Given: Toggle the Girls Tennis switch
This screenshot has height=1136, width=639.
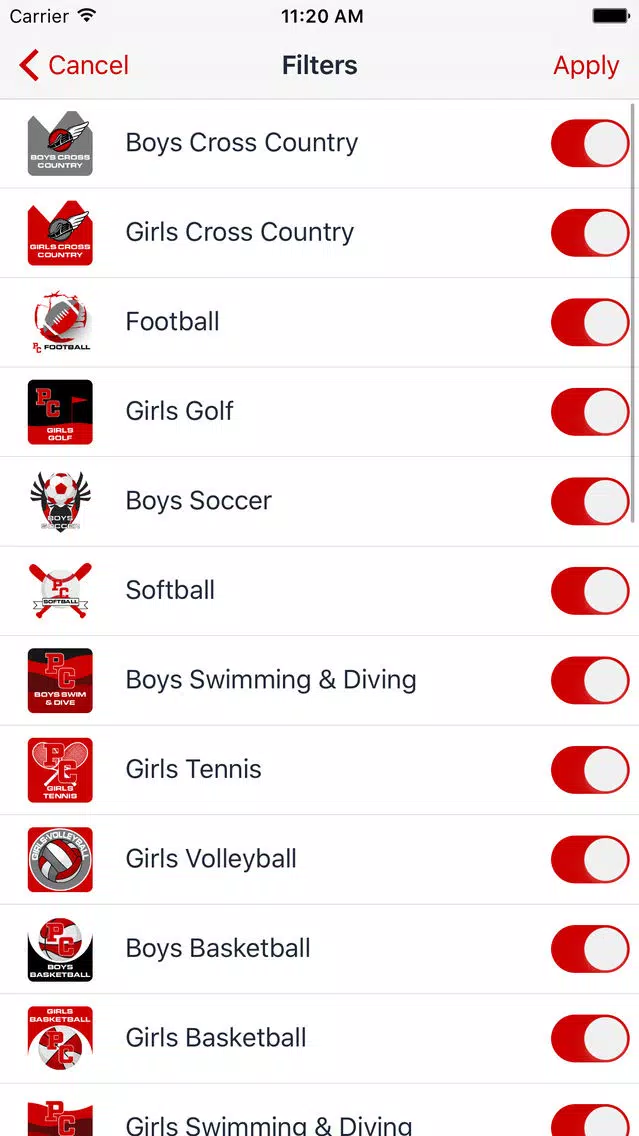Looking at the screenshot, I should pyautogui.click(x=590, y=769).
